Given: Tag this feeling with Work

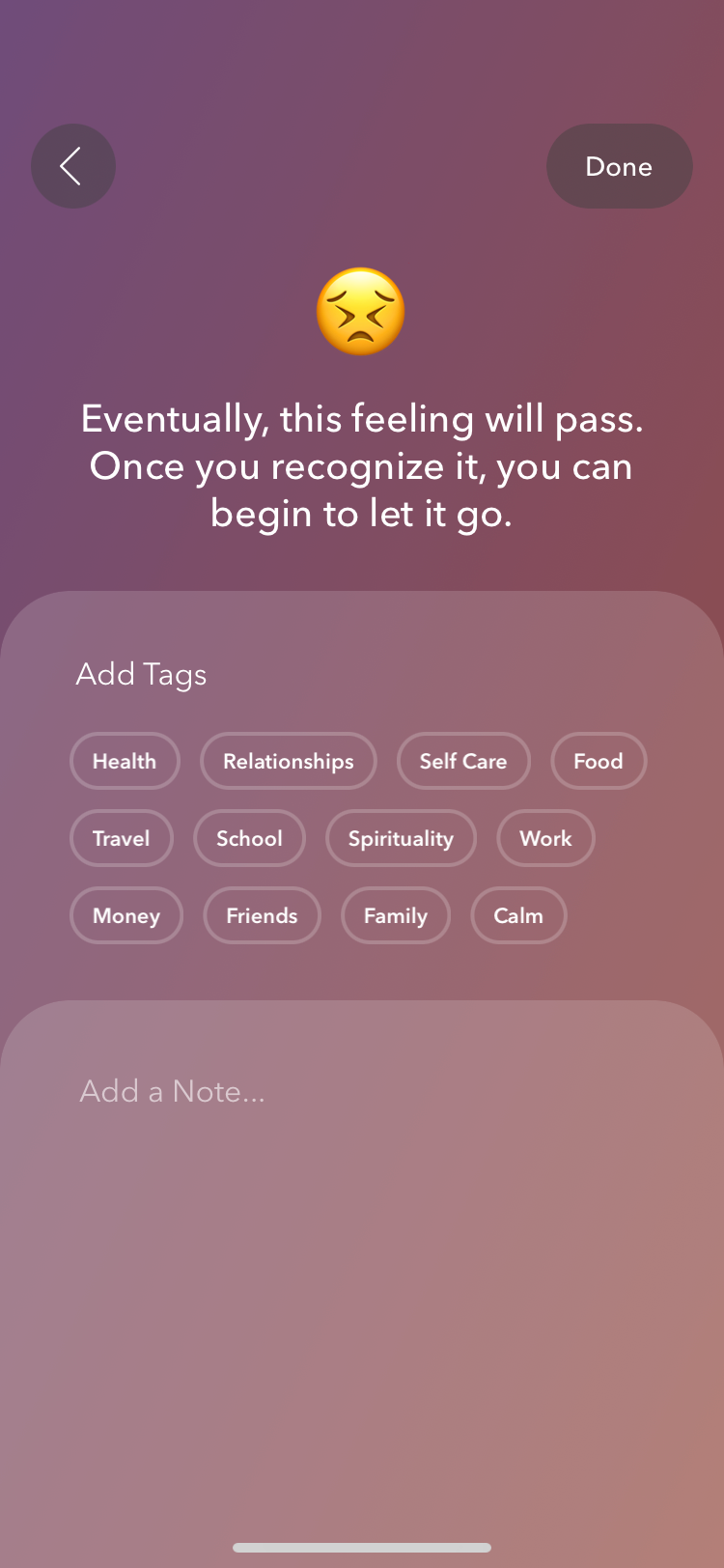Looking at the screenshot, I should pyautogui.click(x=545, y=838).
